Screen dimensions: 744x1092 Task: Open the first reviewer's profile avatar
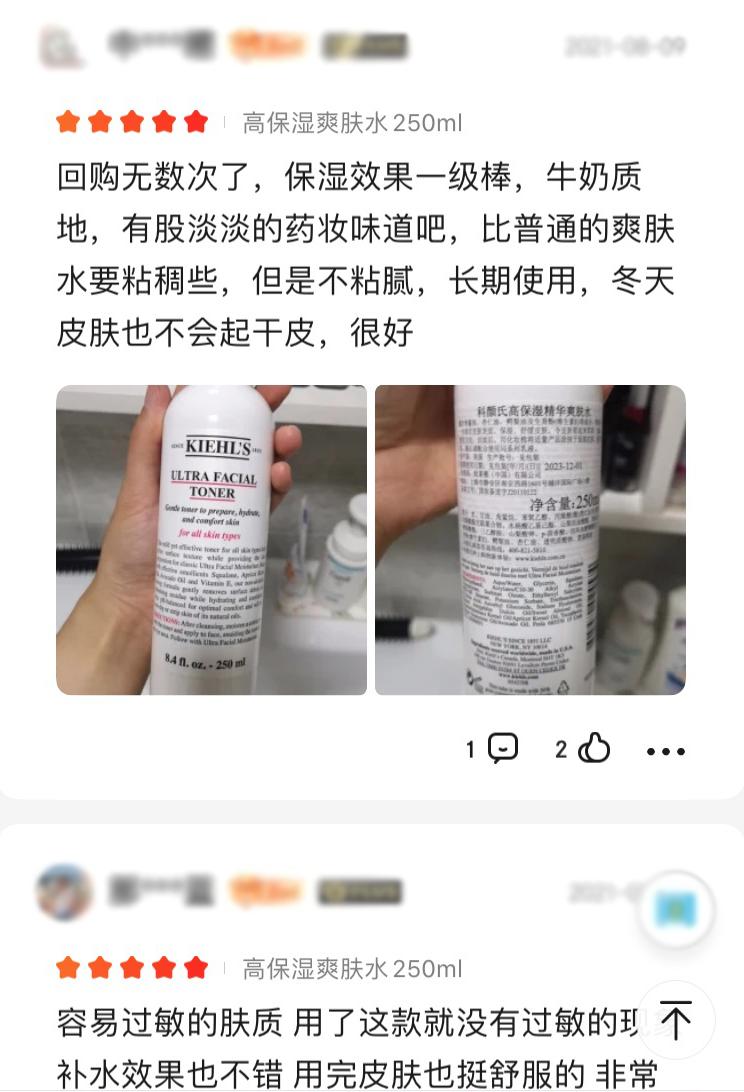tap(62, 46)
